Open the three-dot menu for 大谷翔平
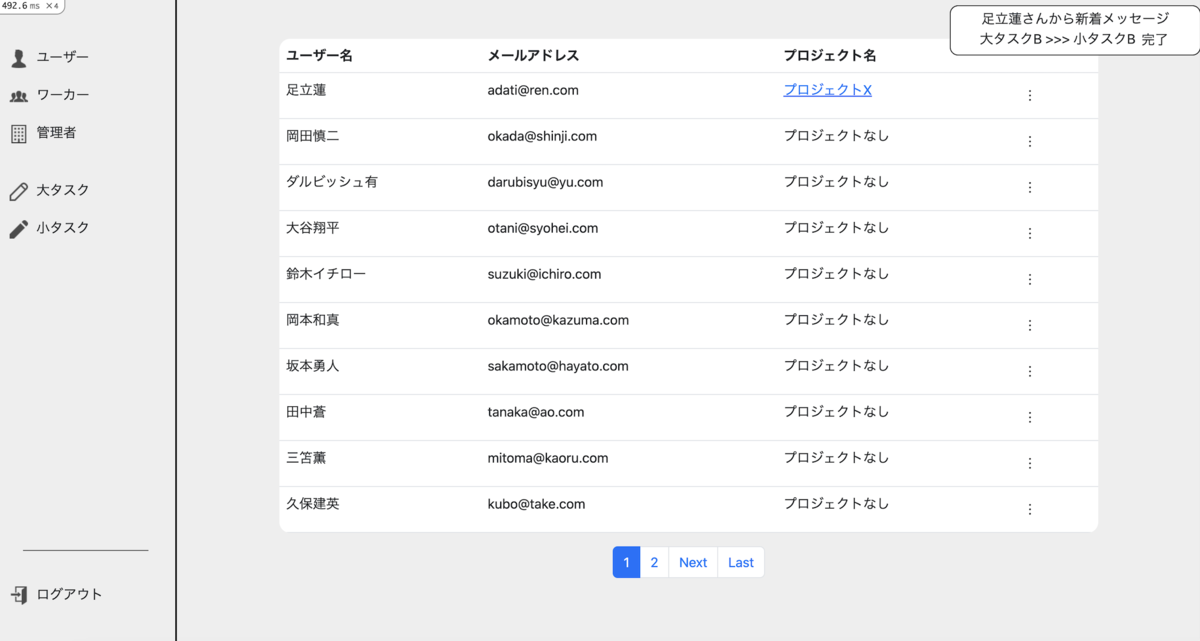The image size is (1200, 641). point(1030,234)
